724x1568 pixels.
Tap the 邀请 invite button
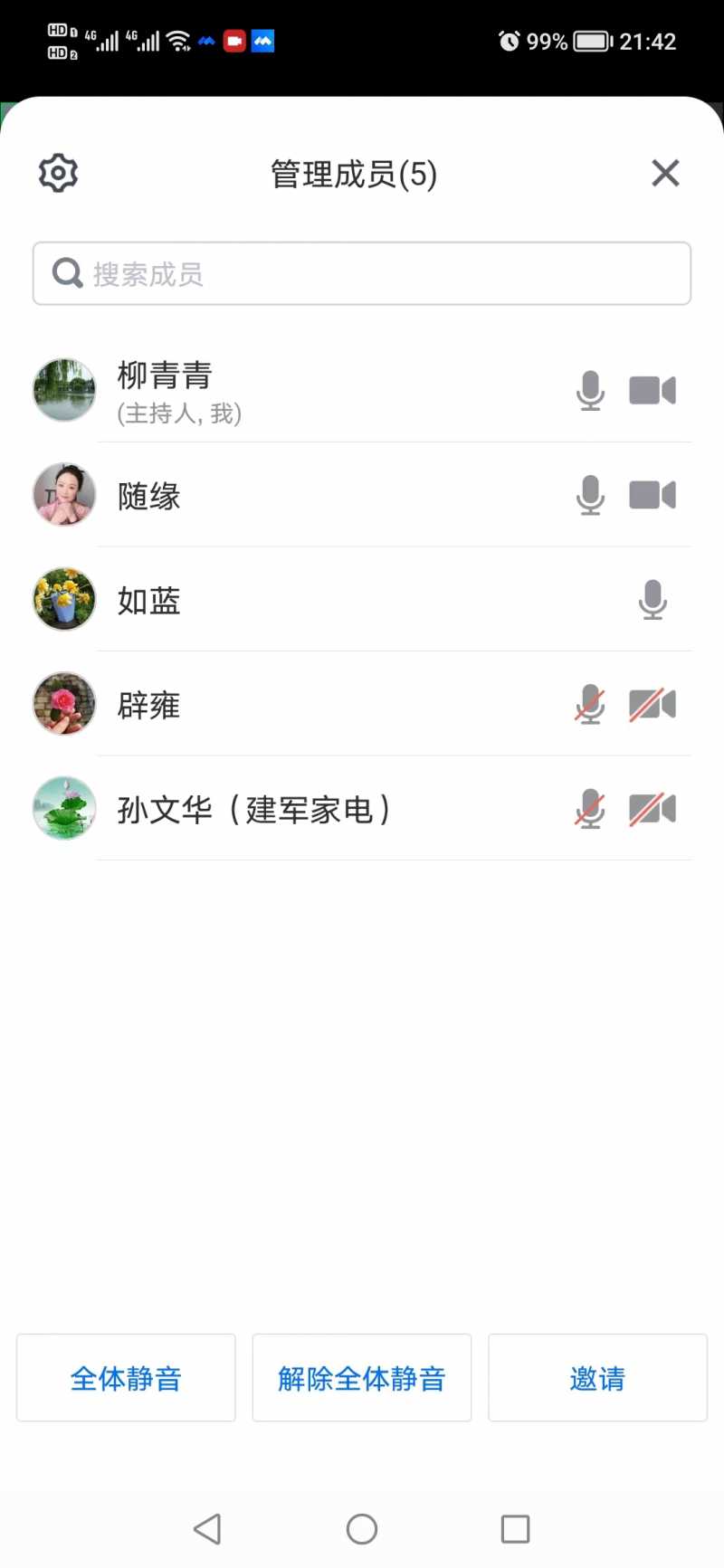597,1378
